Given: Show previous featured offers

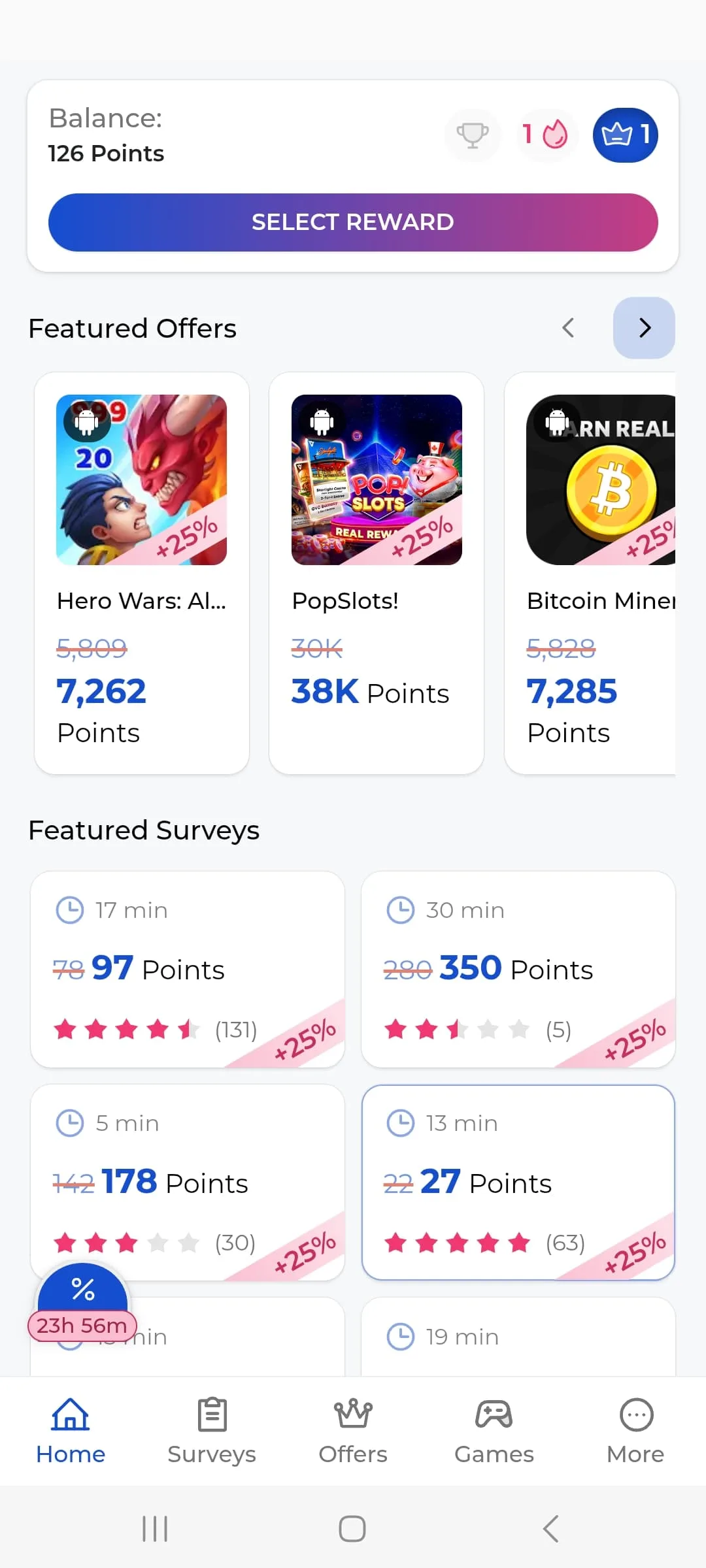Looking at the screenshot, I should (x=568, y=328).
